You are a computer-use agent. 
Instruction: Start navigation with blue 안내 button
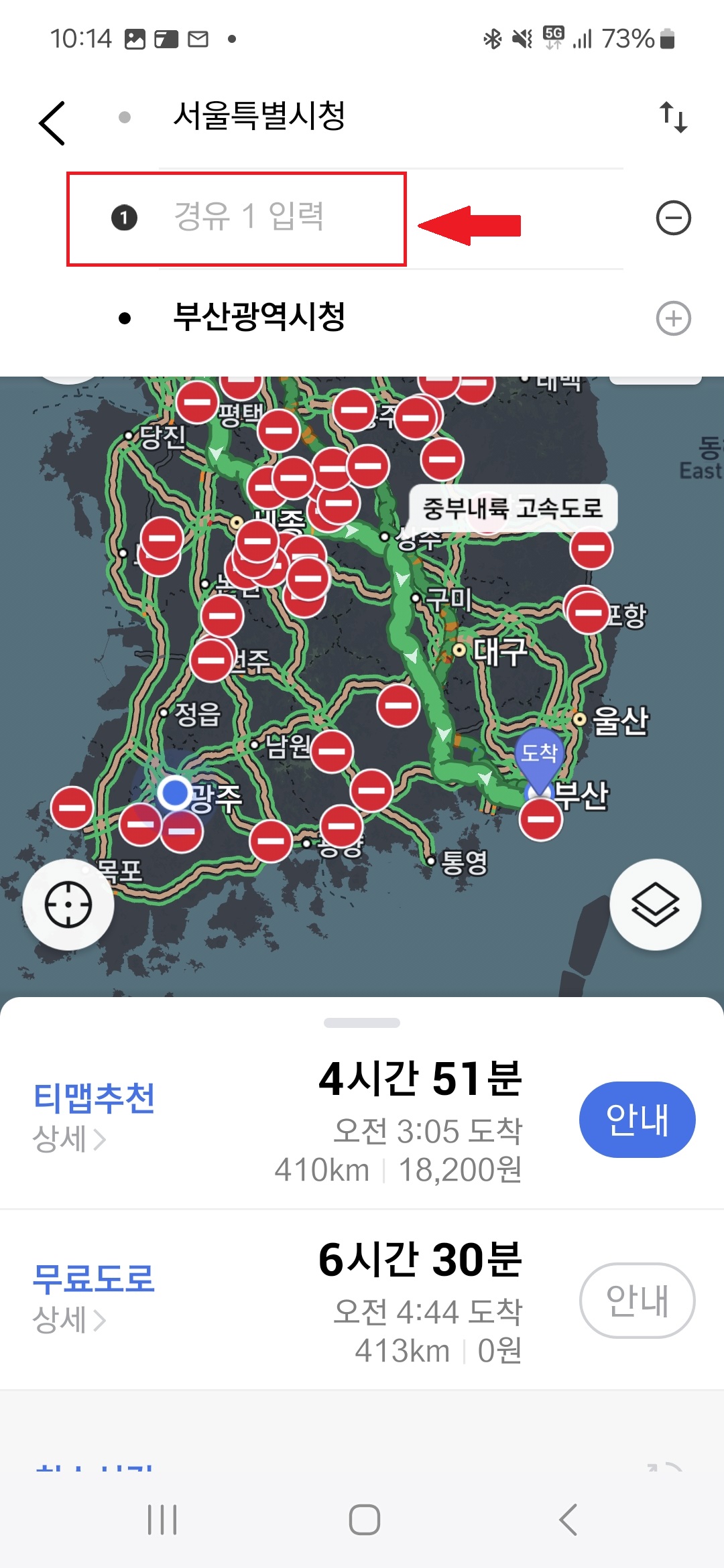pyautogui.click(x=637, y=1118)
